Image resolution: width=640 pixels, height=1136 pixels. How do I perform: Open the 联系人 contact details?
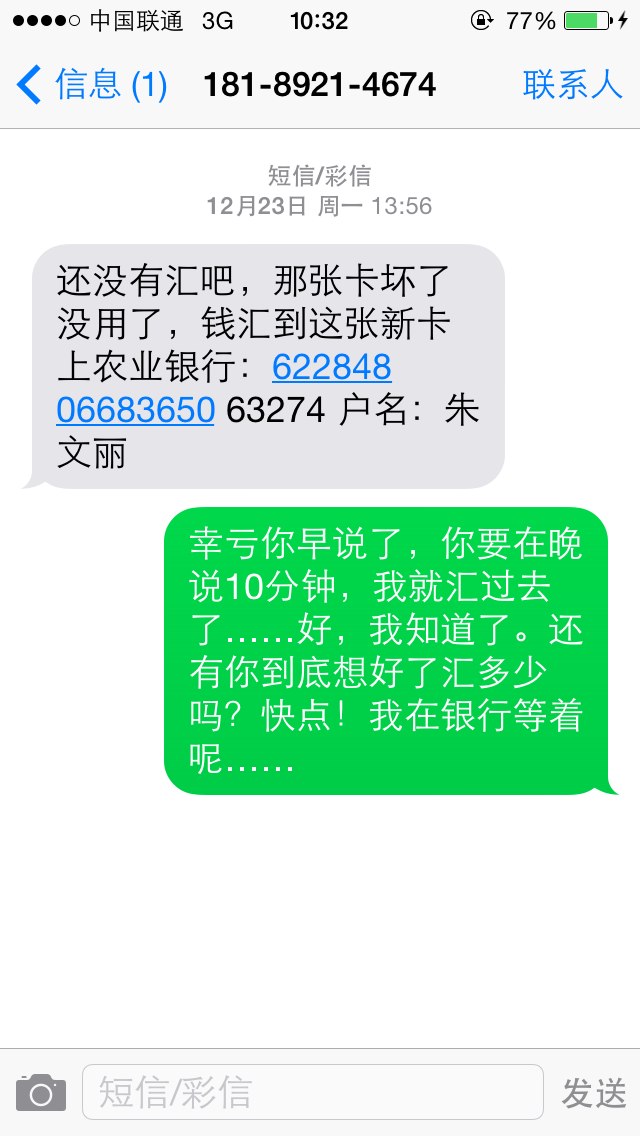[573, 85]
